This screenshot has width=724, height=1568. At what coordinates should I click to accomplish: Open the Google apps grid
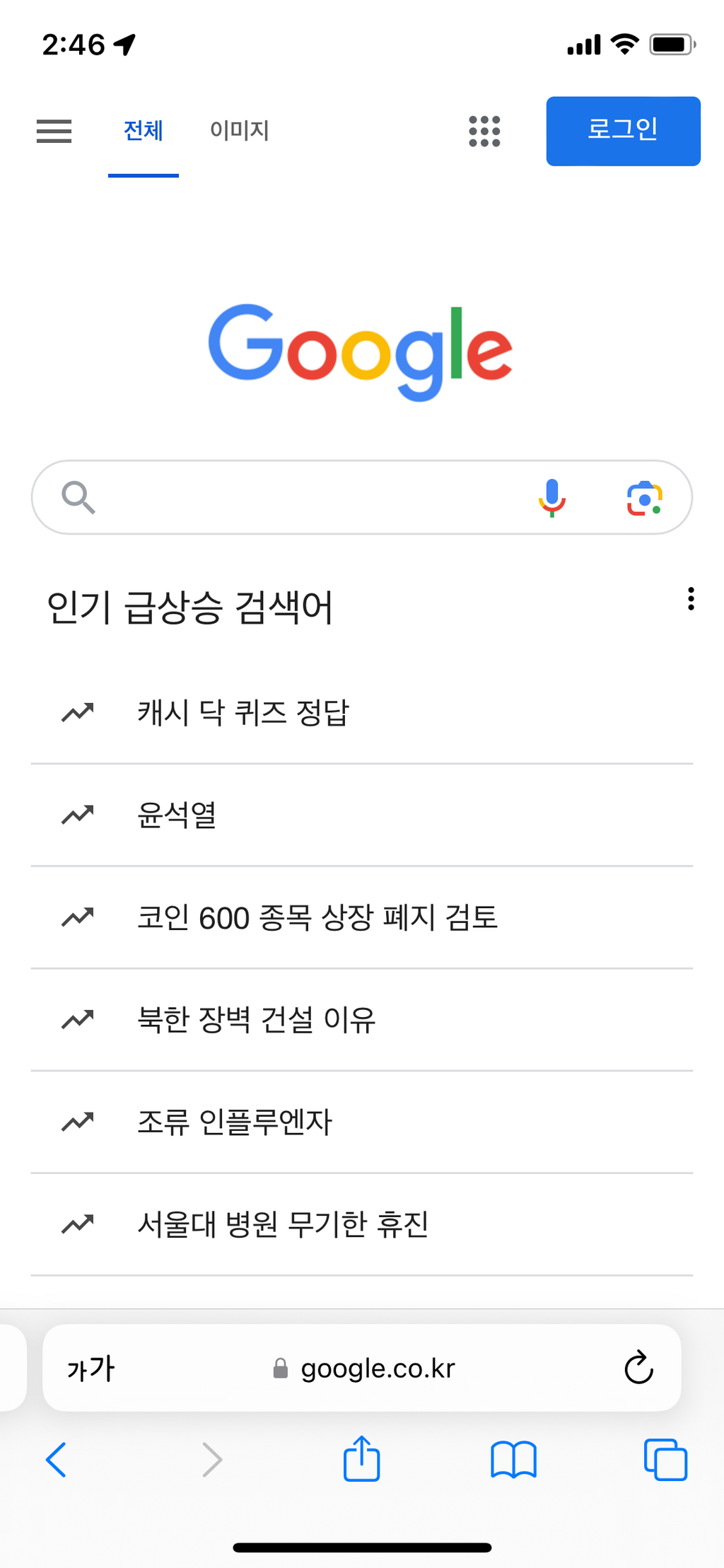(x=484, y=131)
